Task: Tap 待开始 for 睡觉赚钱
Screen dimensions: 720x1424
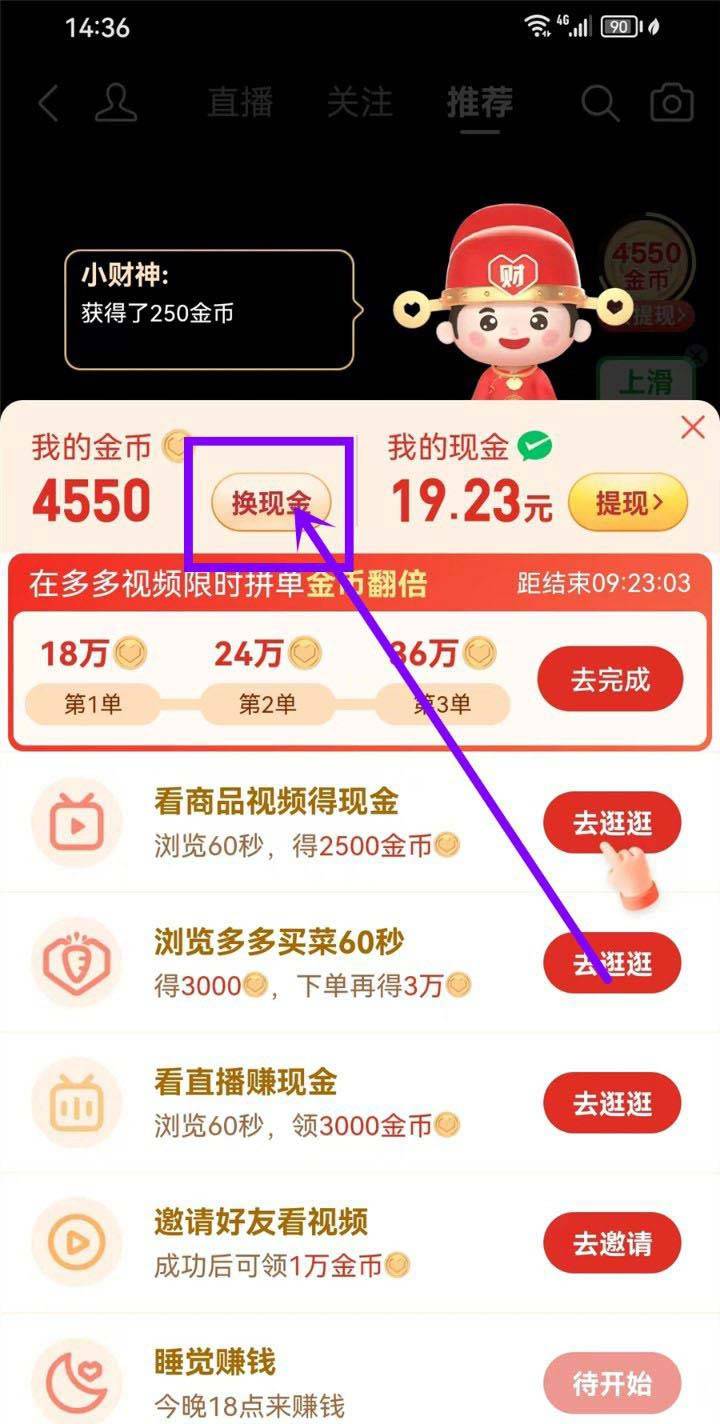Action: tap(612, 1383)
